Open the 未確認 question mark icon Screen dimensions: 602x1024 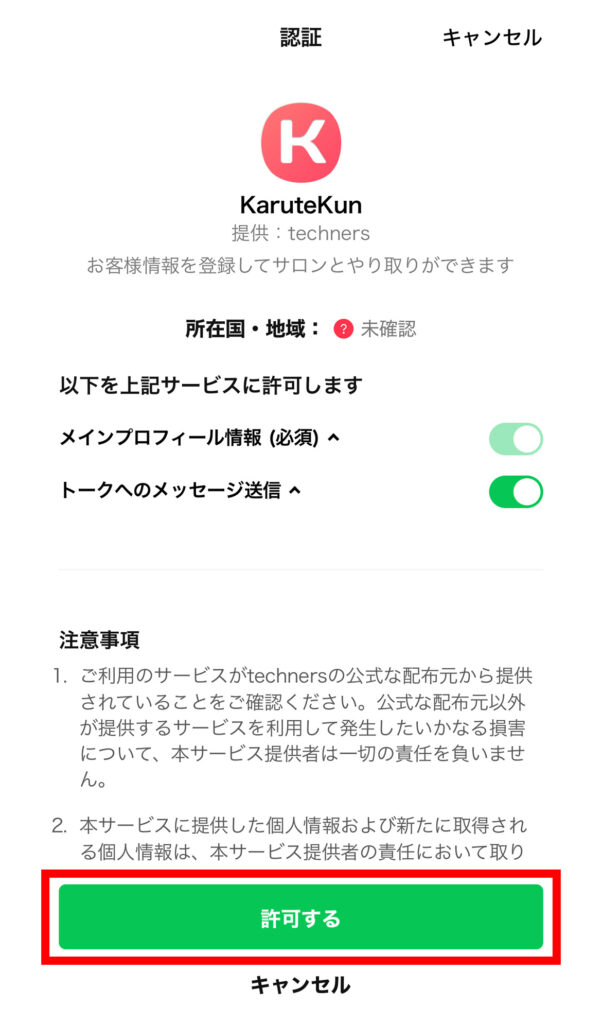click(343, 329)
